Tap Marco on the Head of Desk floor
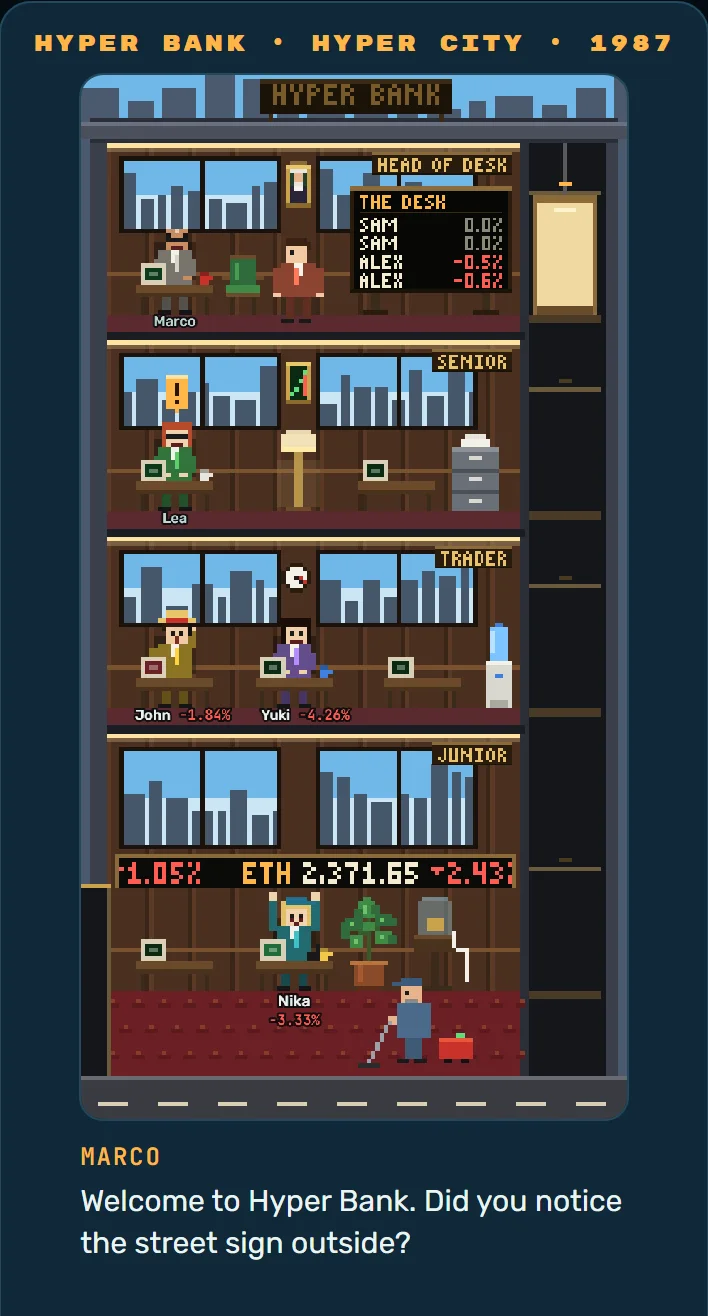Screen dimensions: 708x1316 pyautogui.click(x=176, y=270)
